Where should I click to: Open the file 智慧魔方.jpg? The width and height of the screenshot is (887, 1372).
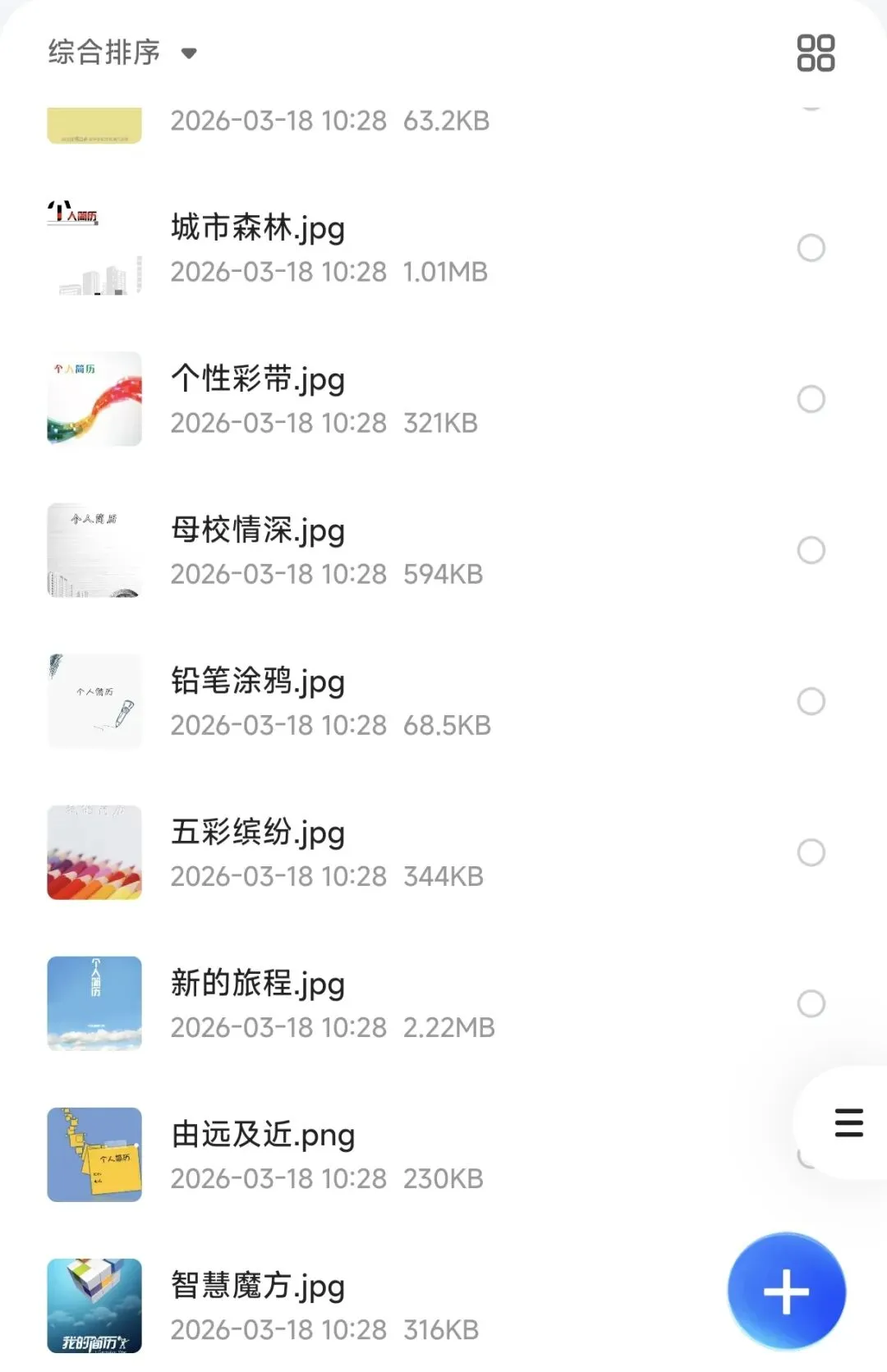pos(258,1286)
